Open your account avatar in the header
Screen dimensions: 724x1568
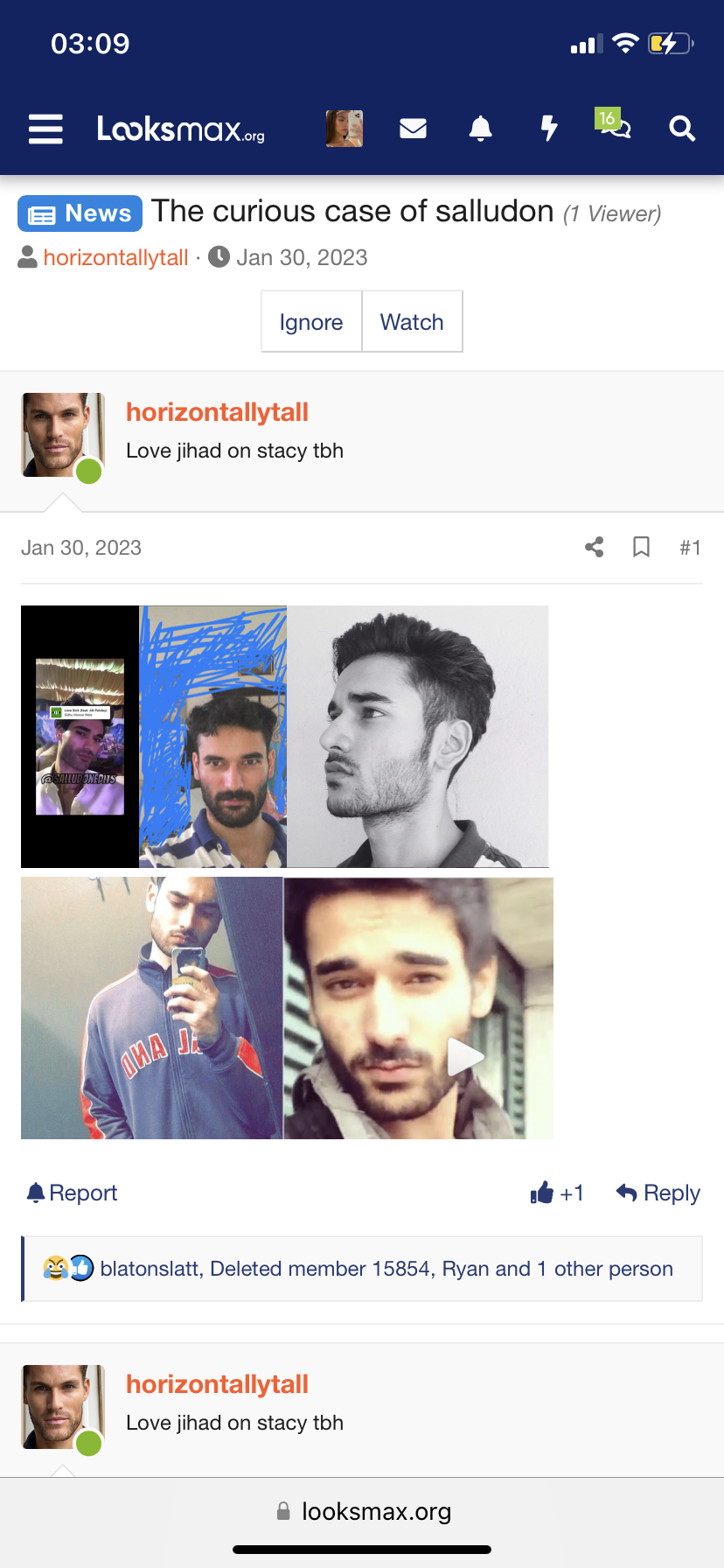click(345, 129)
